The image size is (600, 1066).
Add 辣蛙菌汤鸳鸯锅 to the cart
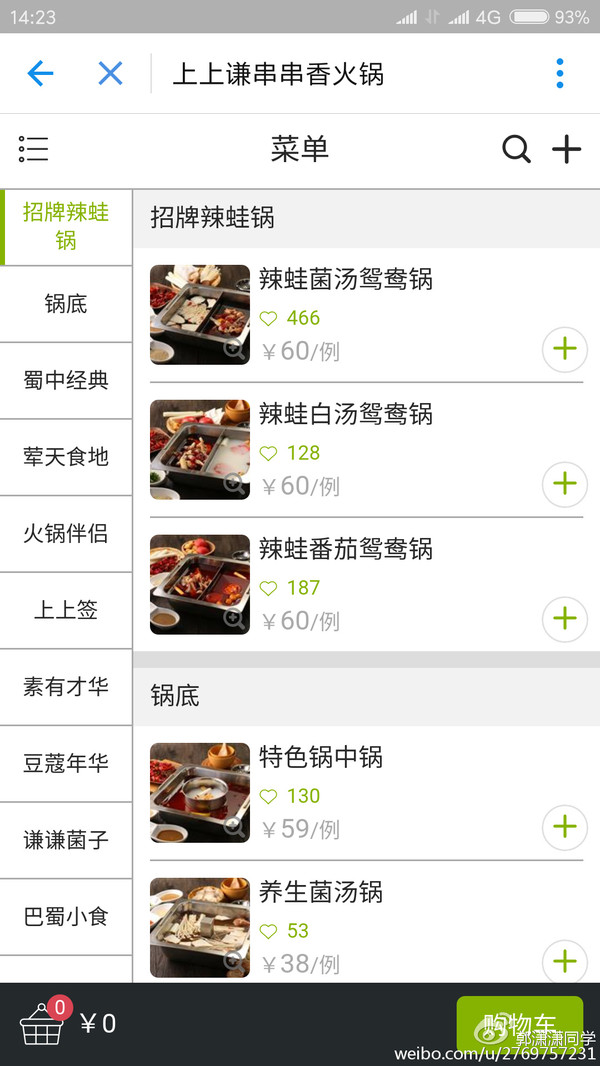pos(565,349)
